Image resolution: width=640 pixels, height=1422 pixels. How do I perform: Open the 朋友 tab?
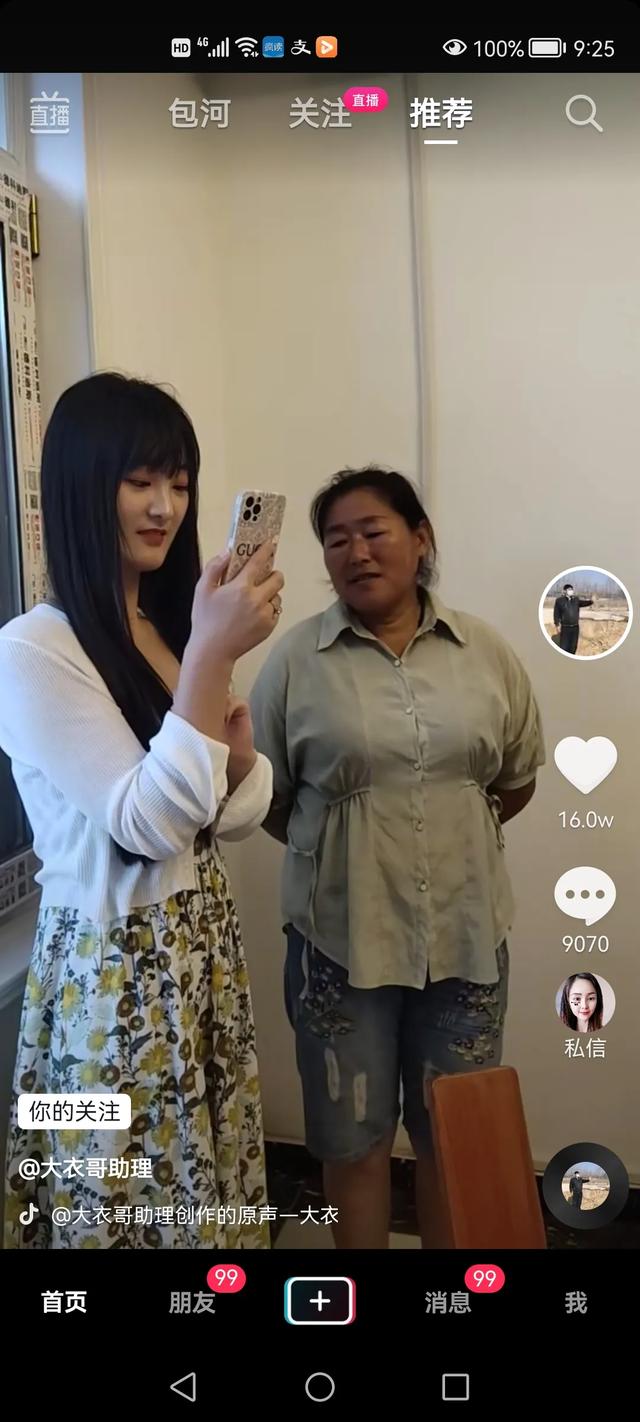click(192, 1302)
